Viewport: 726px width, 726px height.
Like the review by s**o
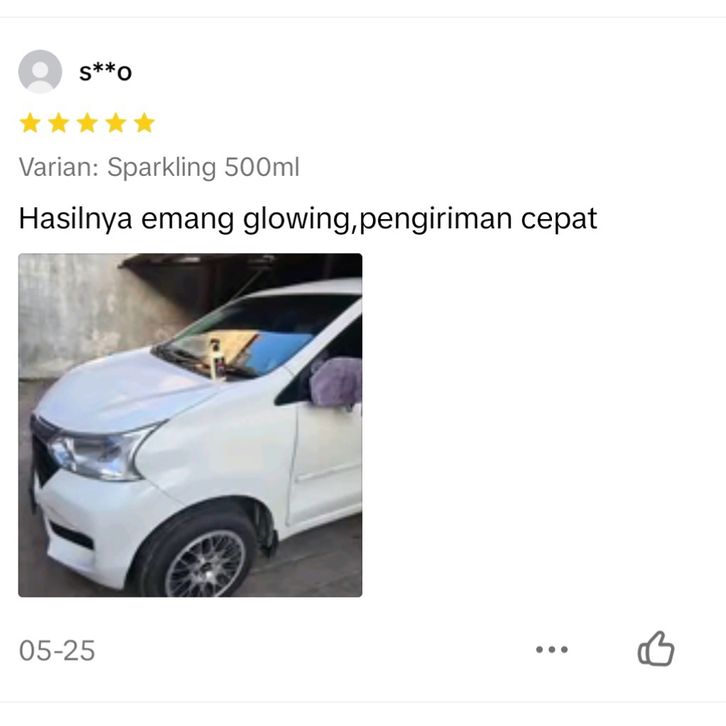656,649
